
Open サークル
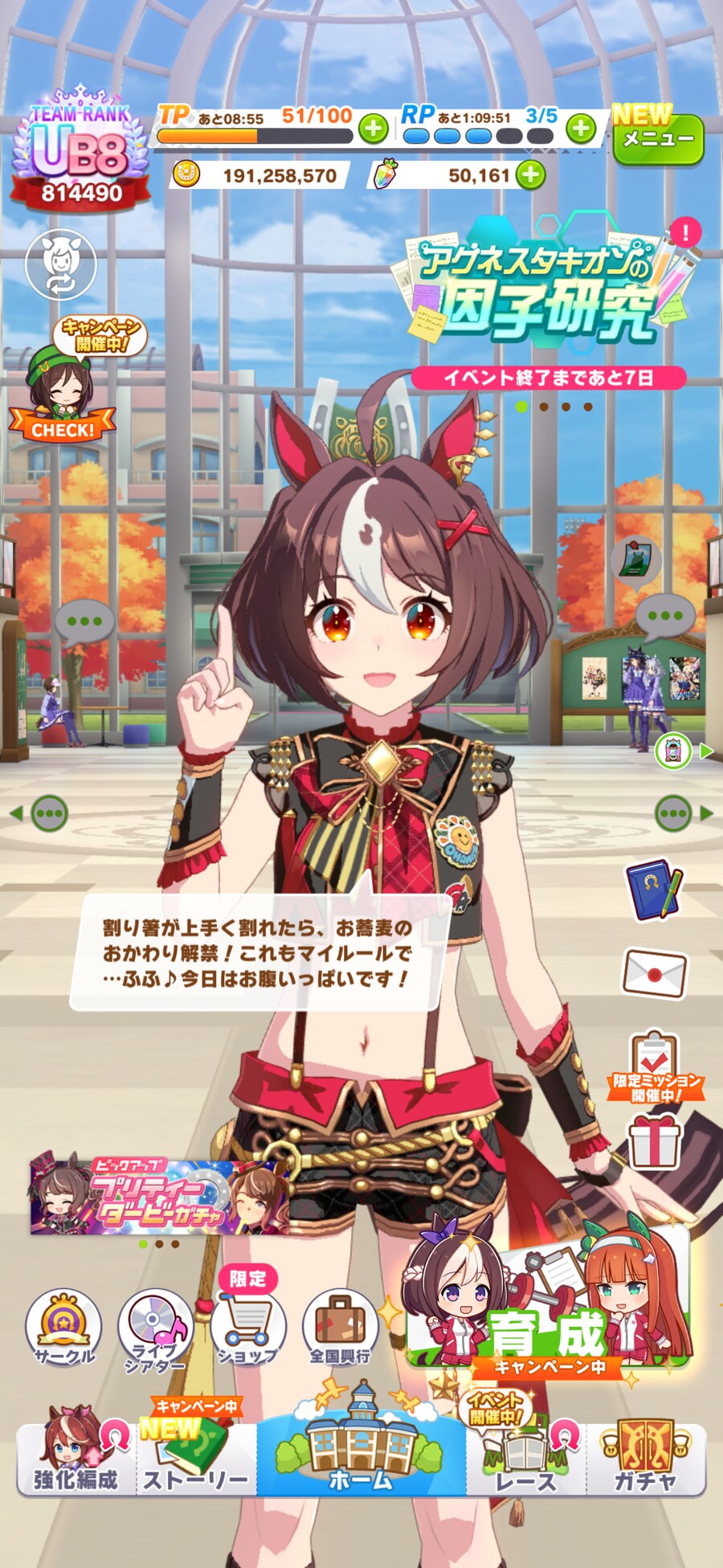click(x=63, y=1328)
